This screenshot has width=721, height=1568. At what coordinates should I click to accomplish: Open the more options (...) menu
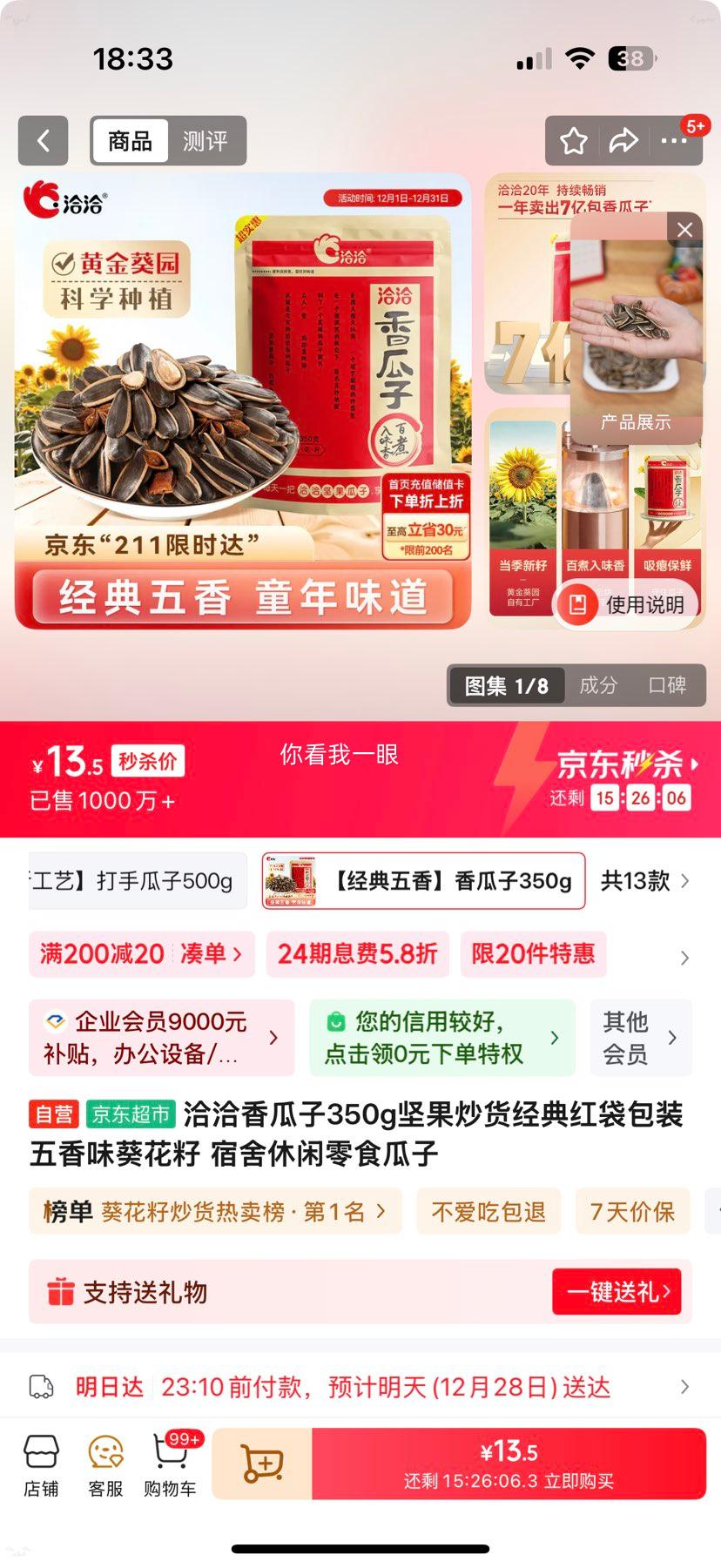(x=676, y=140)
